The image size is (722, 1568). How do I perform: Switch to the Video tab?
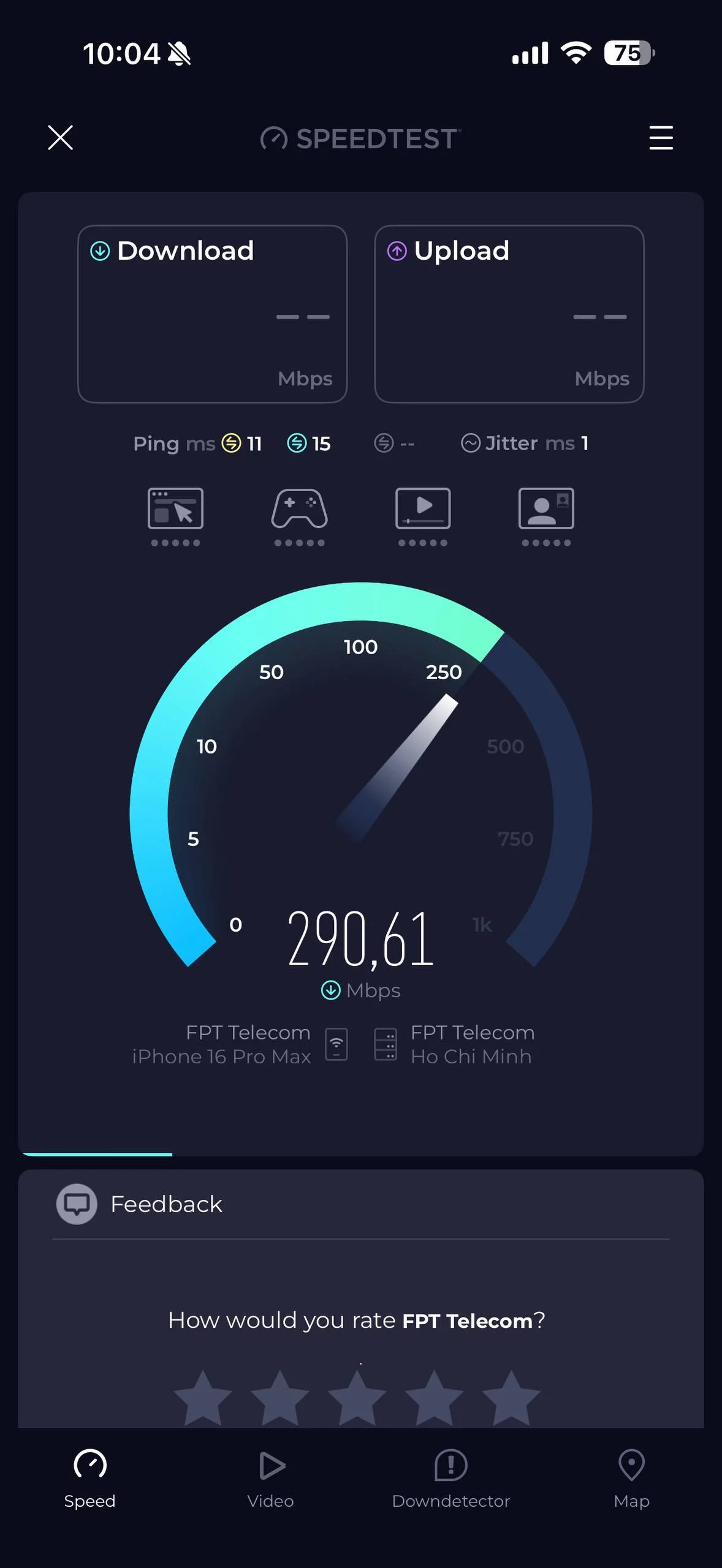[x=270, y=1477]
